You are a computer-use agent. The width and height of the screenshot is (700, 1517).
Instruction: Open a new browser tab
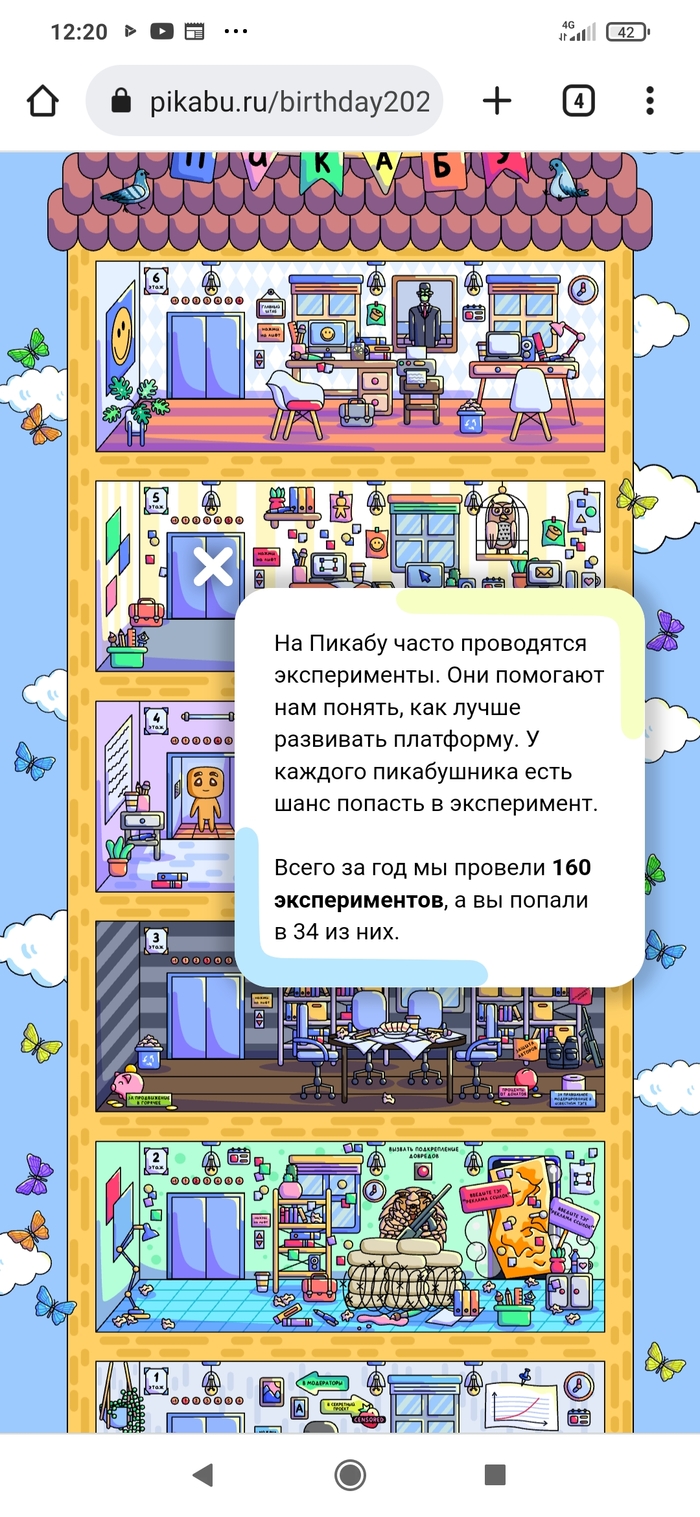coord(497,101)
